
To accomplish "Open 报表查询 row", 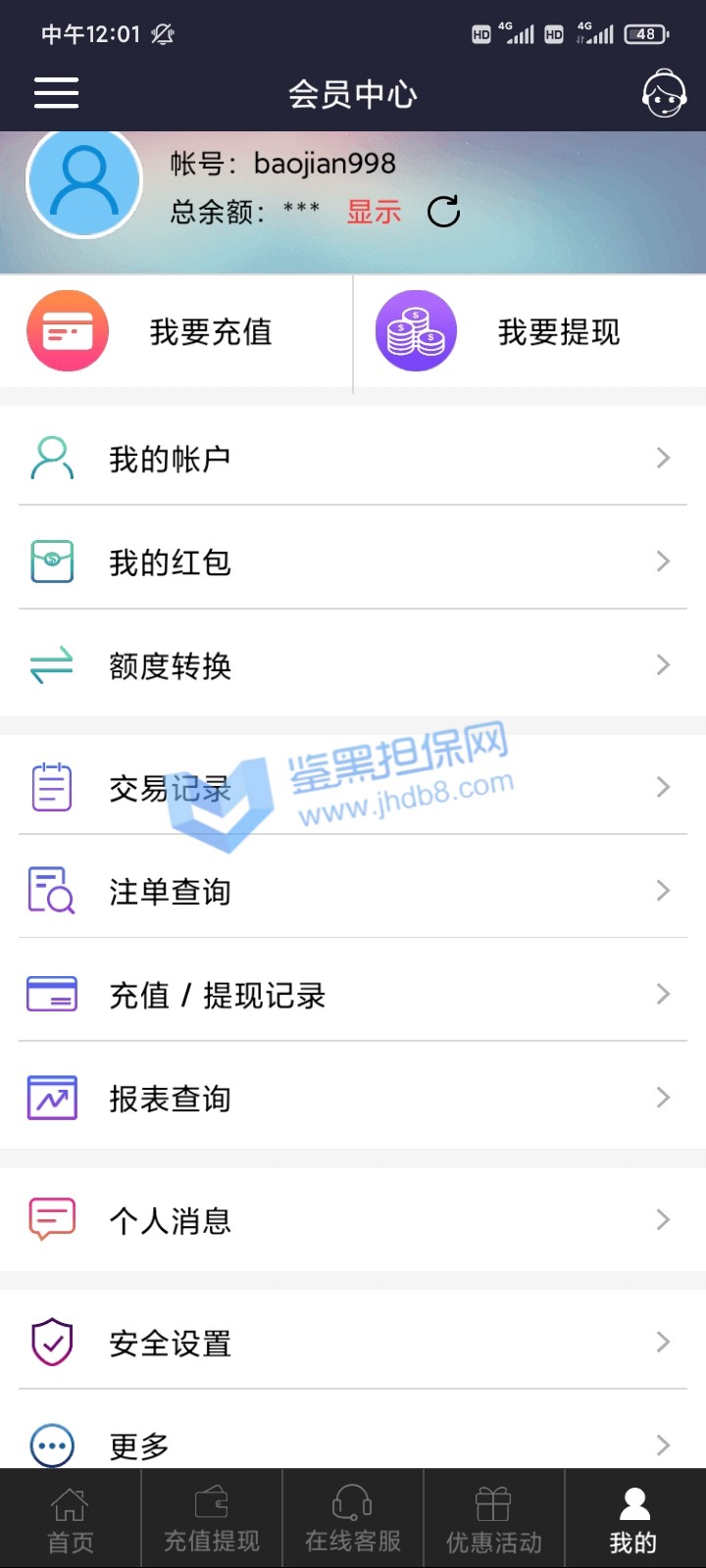I will pos(353,1100).
